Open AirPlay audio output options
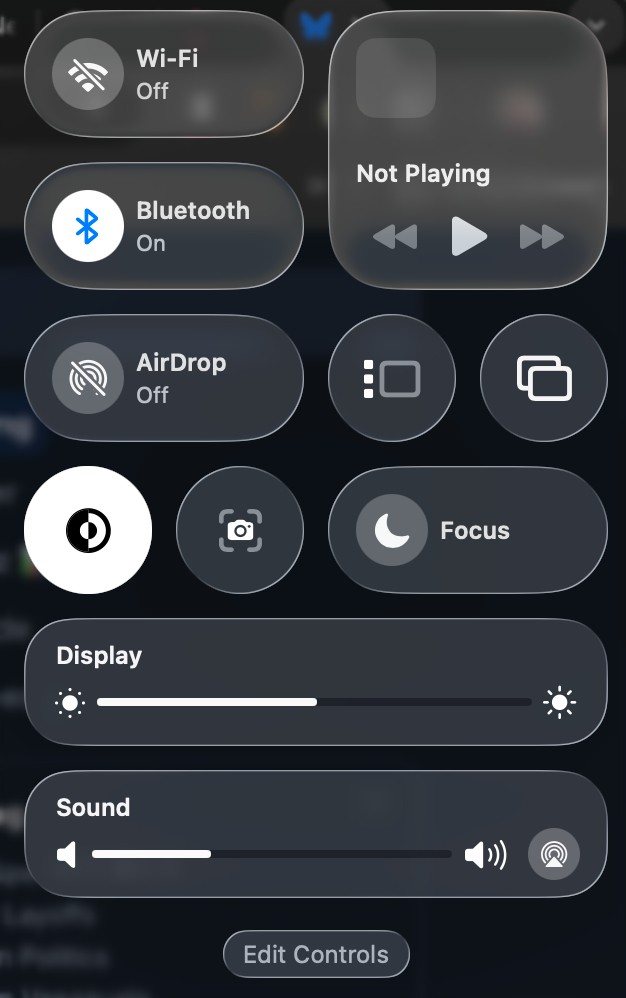Image resolution: width=626 pixels, height=998 pixels. click(553, 855)
